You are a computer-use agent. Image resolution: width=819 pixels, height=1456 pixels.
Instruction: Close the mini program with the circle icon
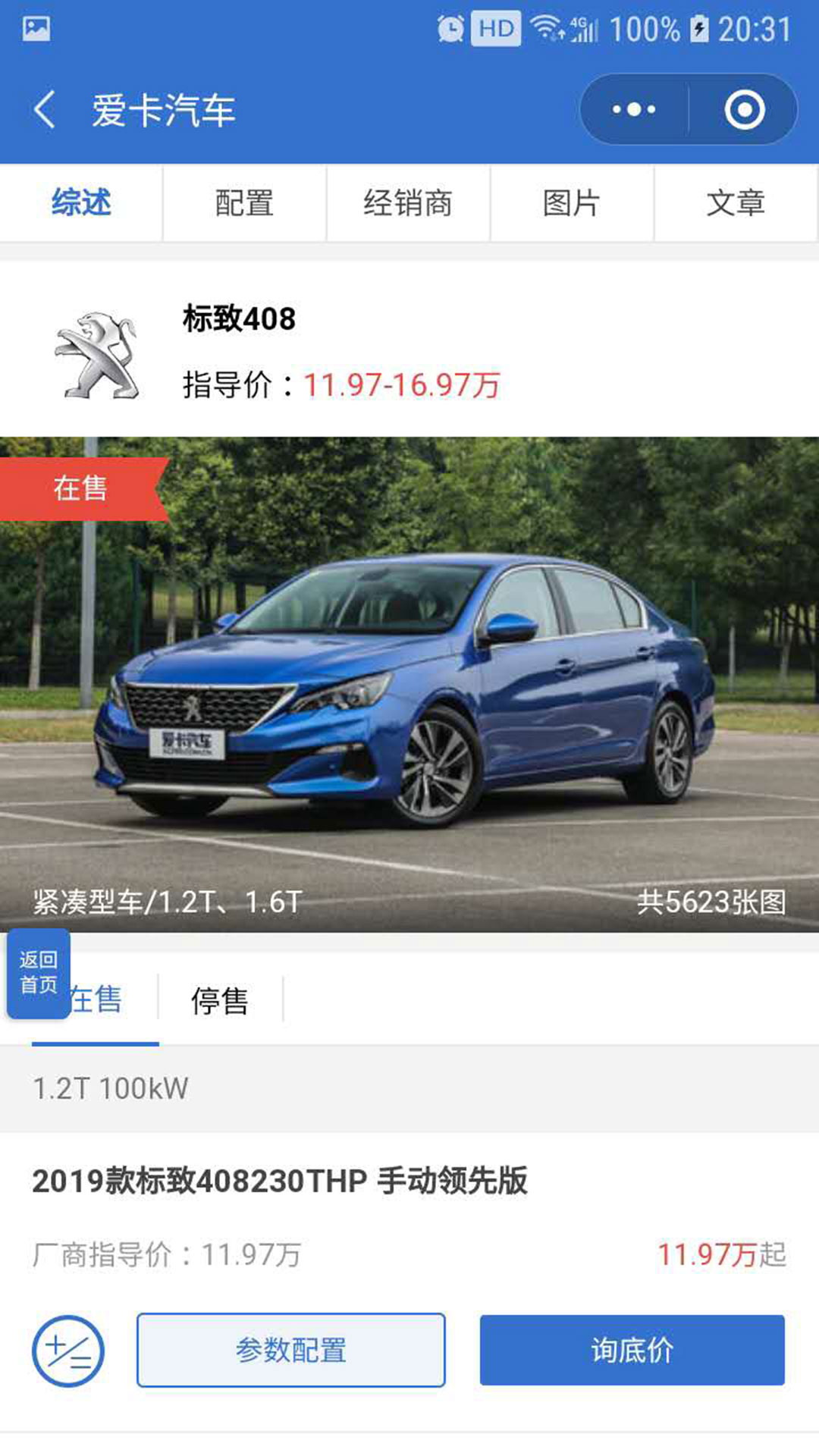pos(744,110)
